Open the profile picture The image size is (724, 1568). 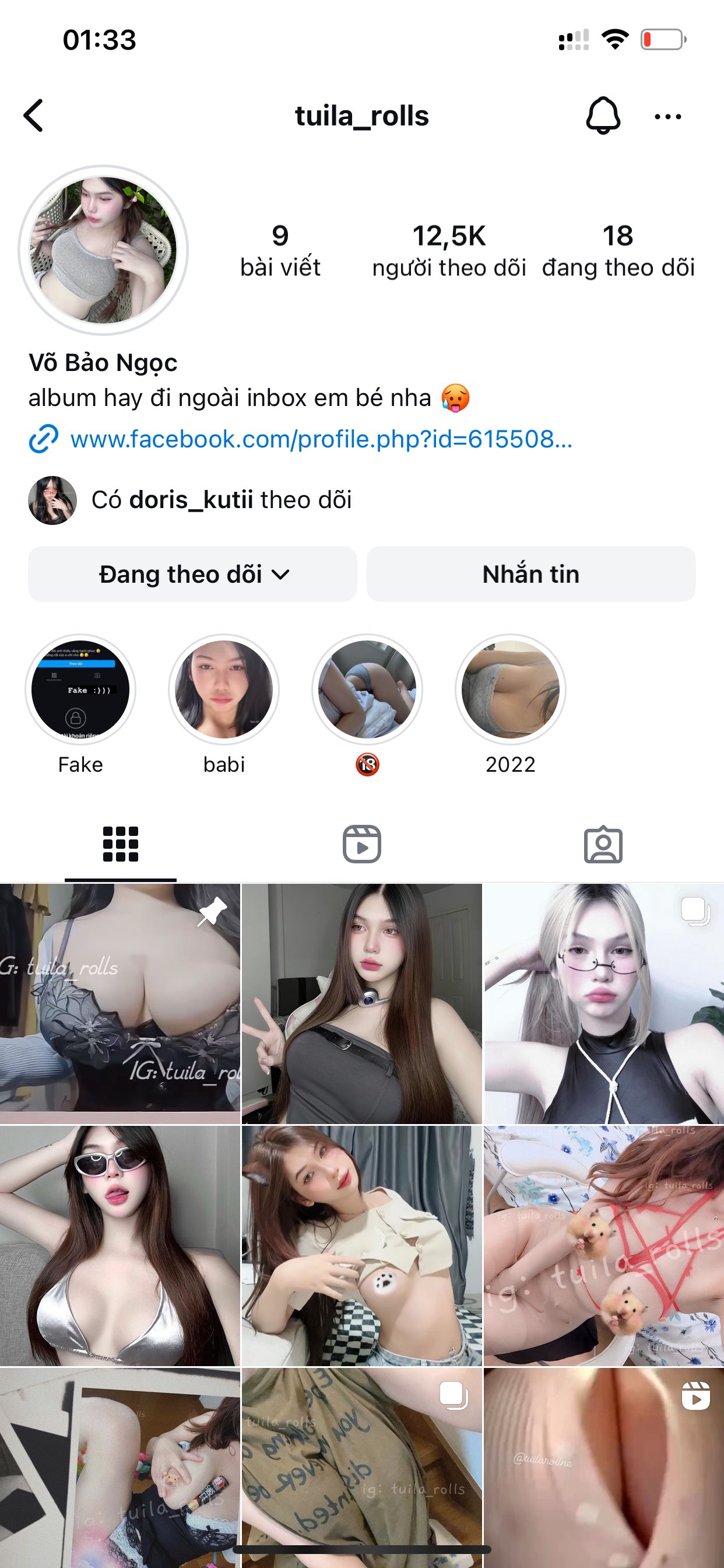click(103, 250)
